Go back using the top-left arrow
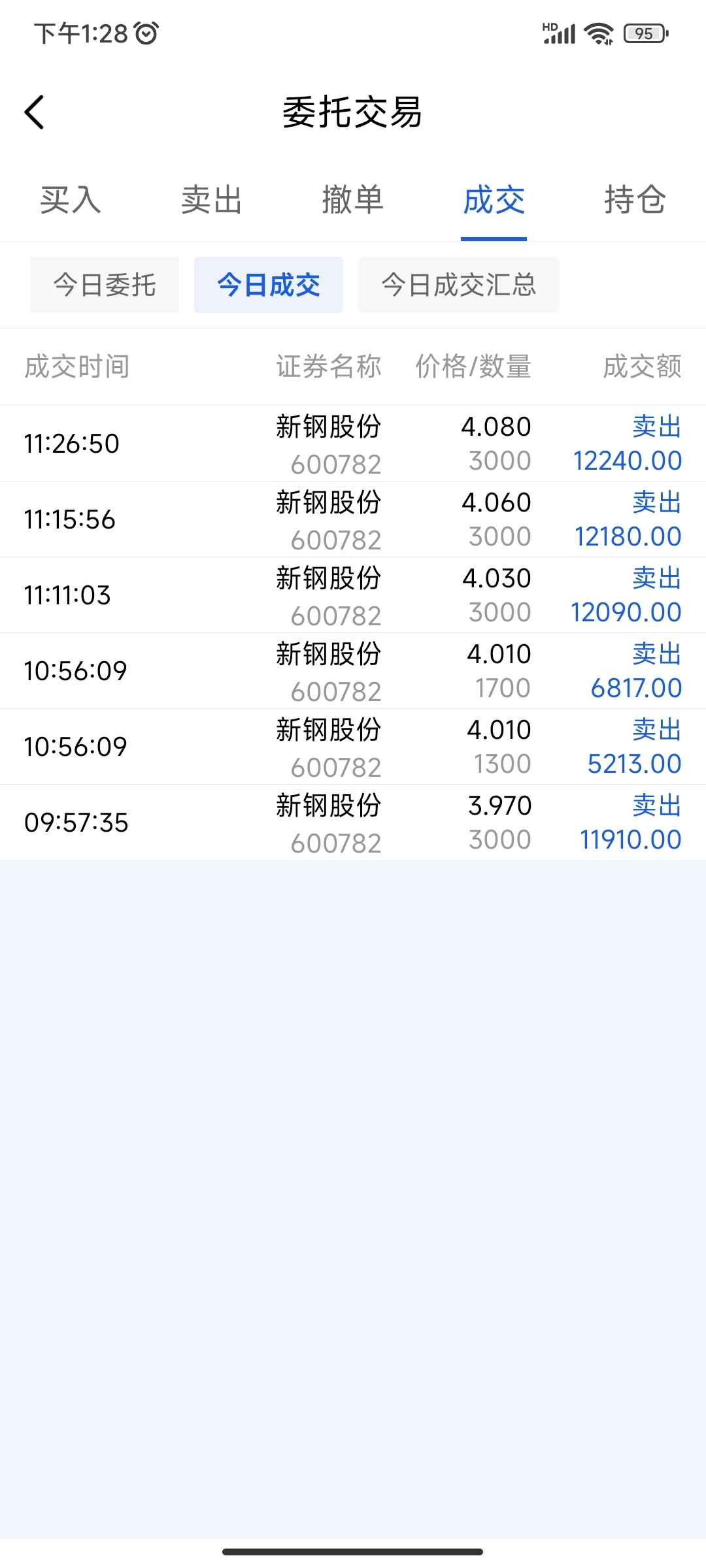The image size is (706, 1568). (35, 112)
